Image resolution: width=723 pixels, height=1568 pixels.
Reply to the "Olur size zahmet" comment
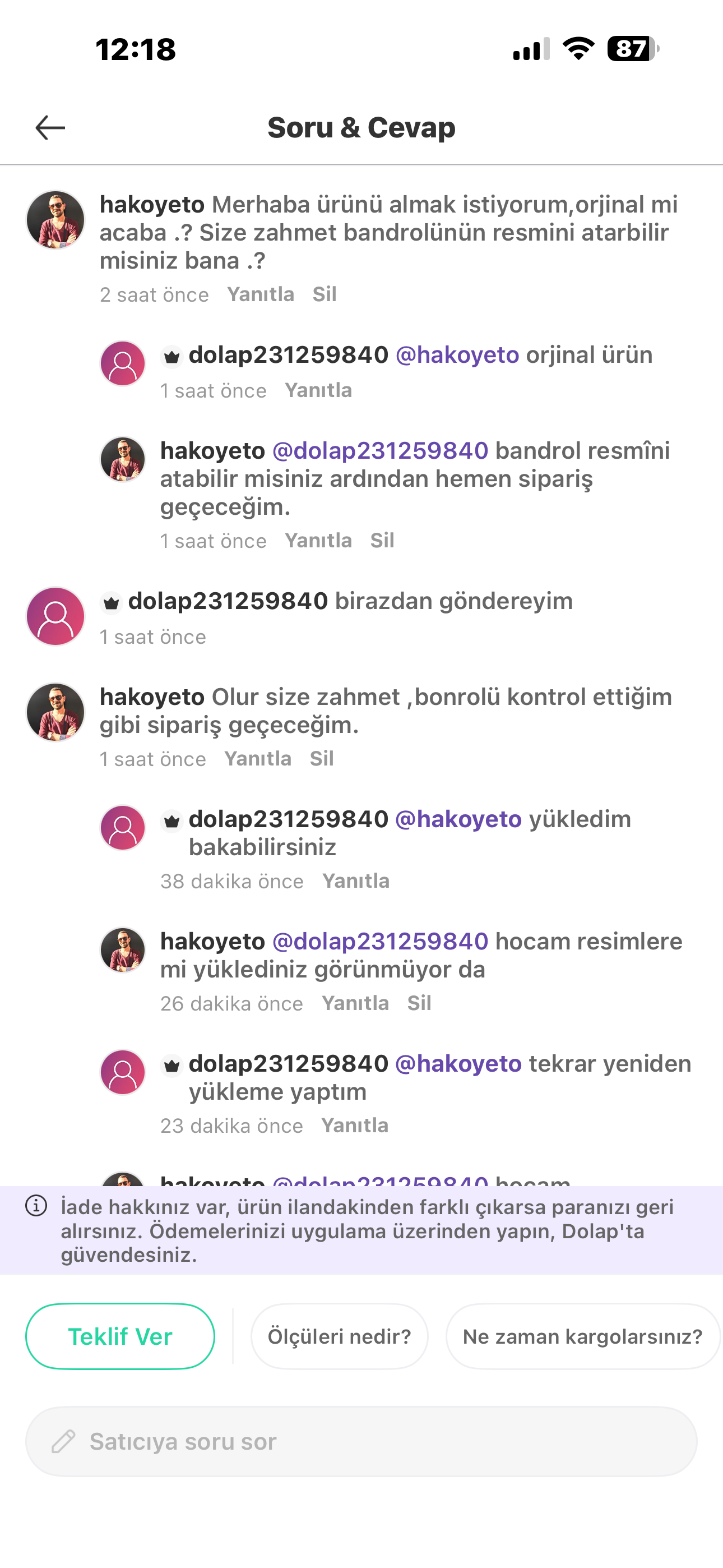point(258,759)
